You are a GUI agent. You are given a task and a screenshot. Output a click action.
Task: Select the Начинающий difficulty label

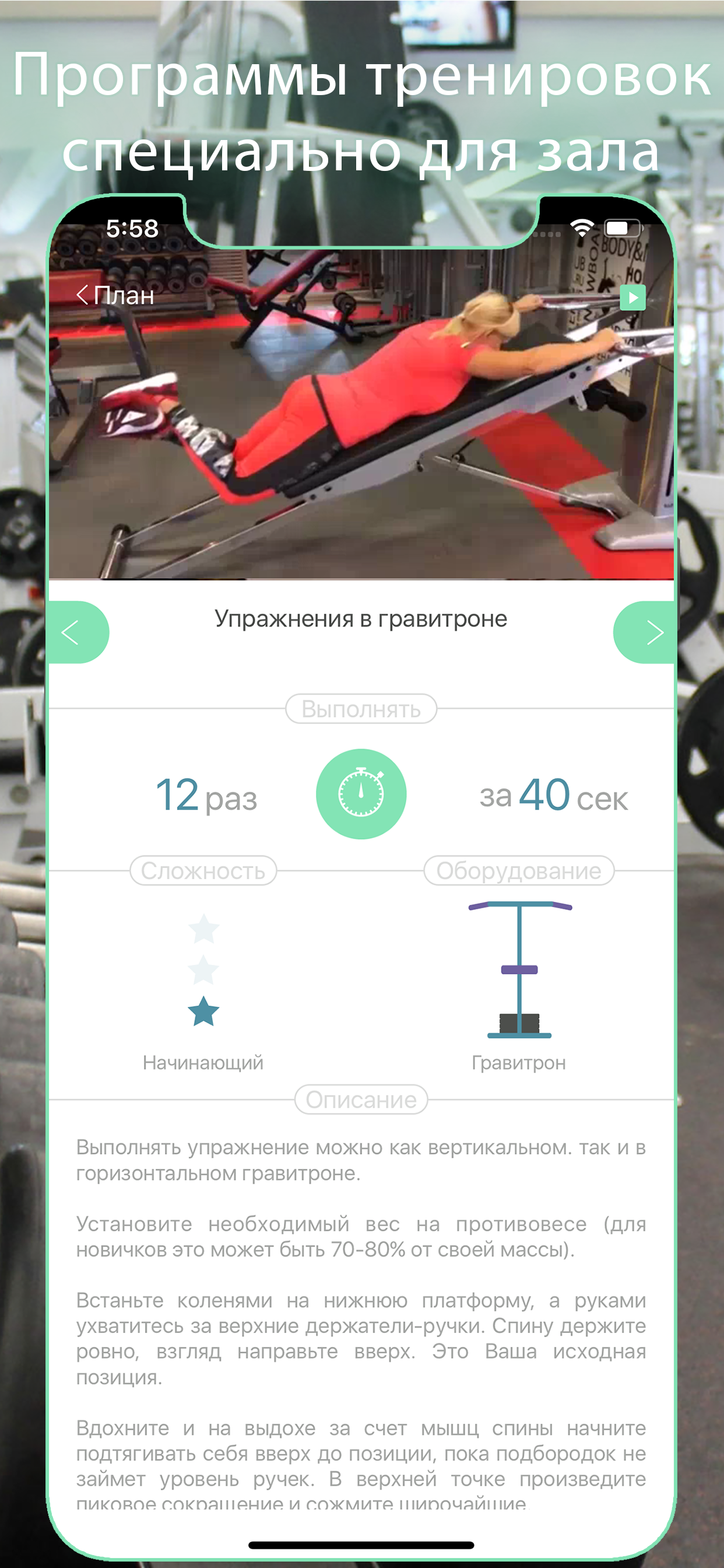tap(203, 1063)
